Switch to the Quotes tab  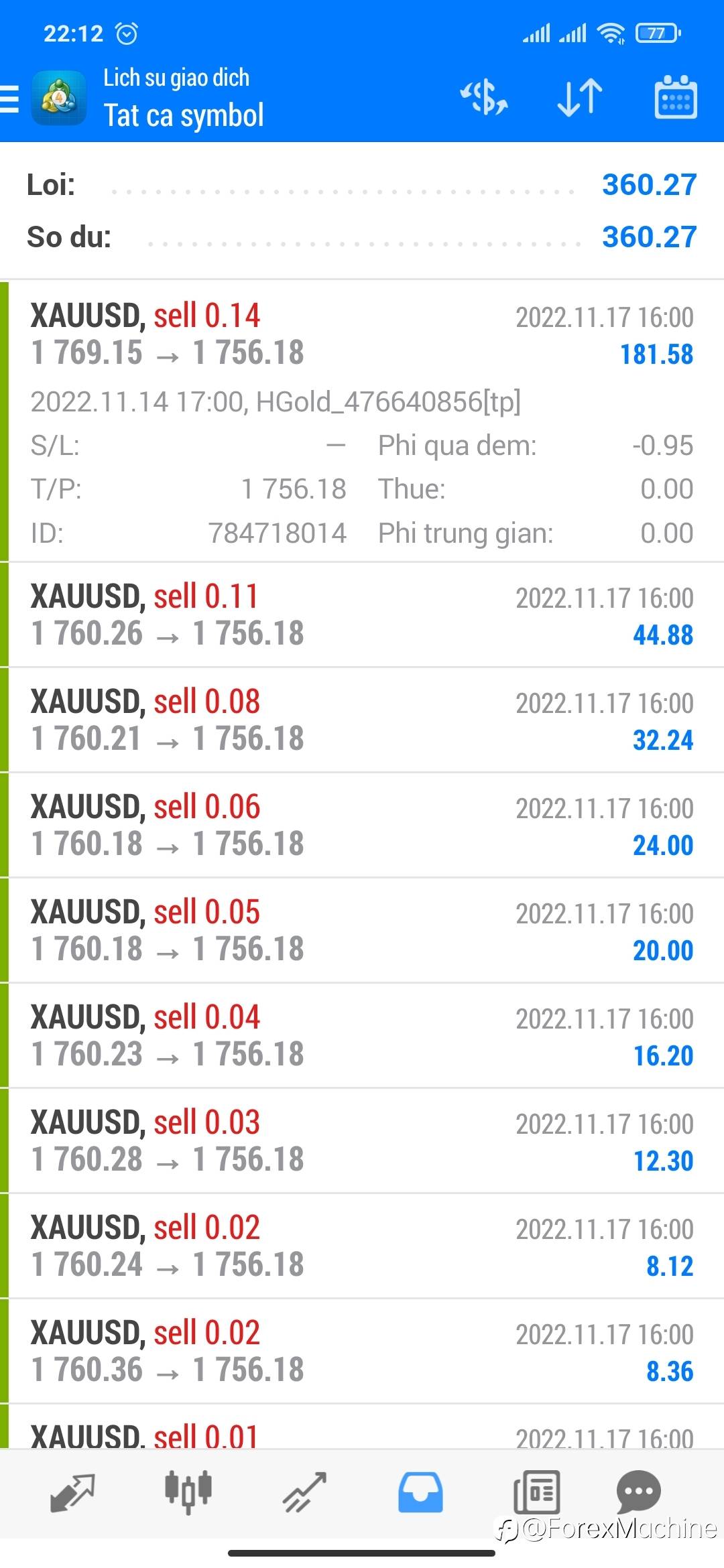coord(72,1493)
